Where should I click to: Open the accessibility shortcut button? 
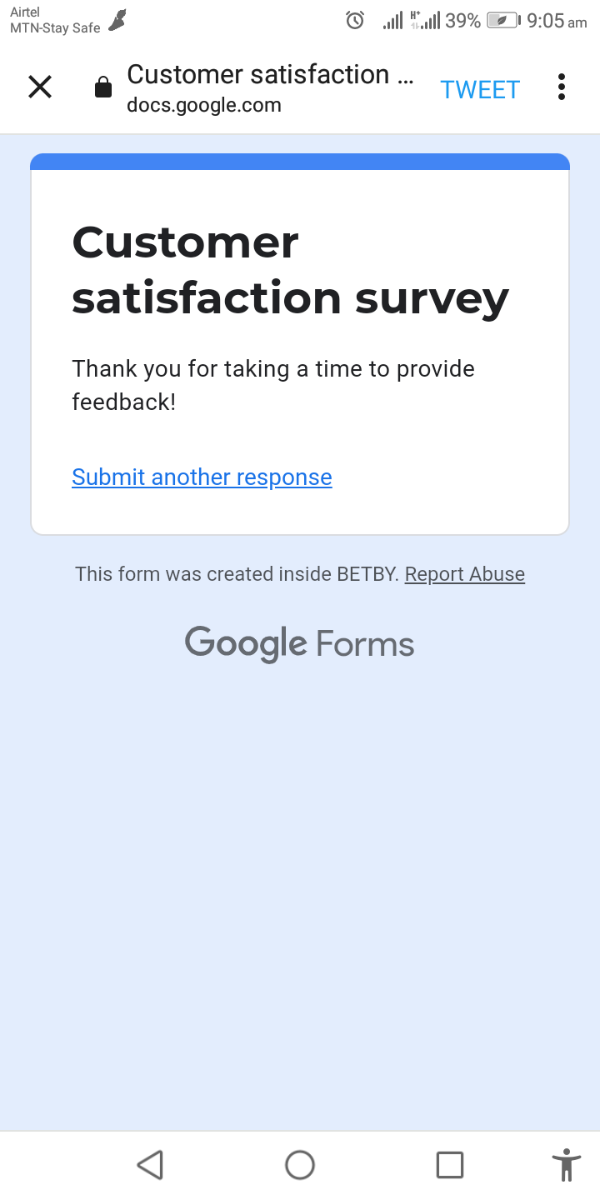pyautogui.click(x=566, y=1165)
